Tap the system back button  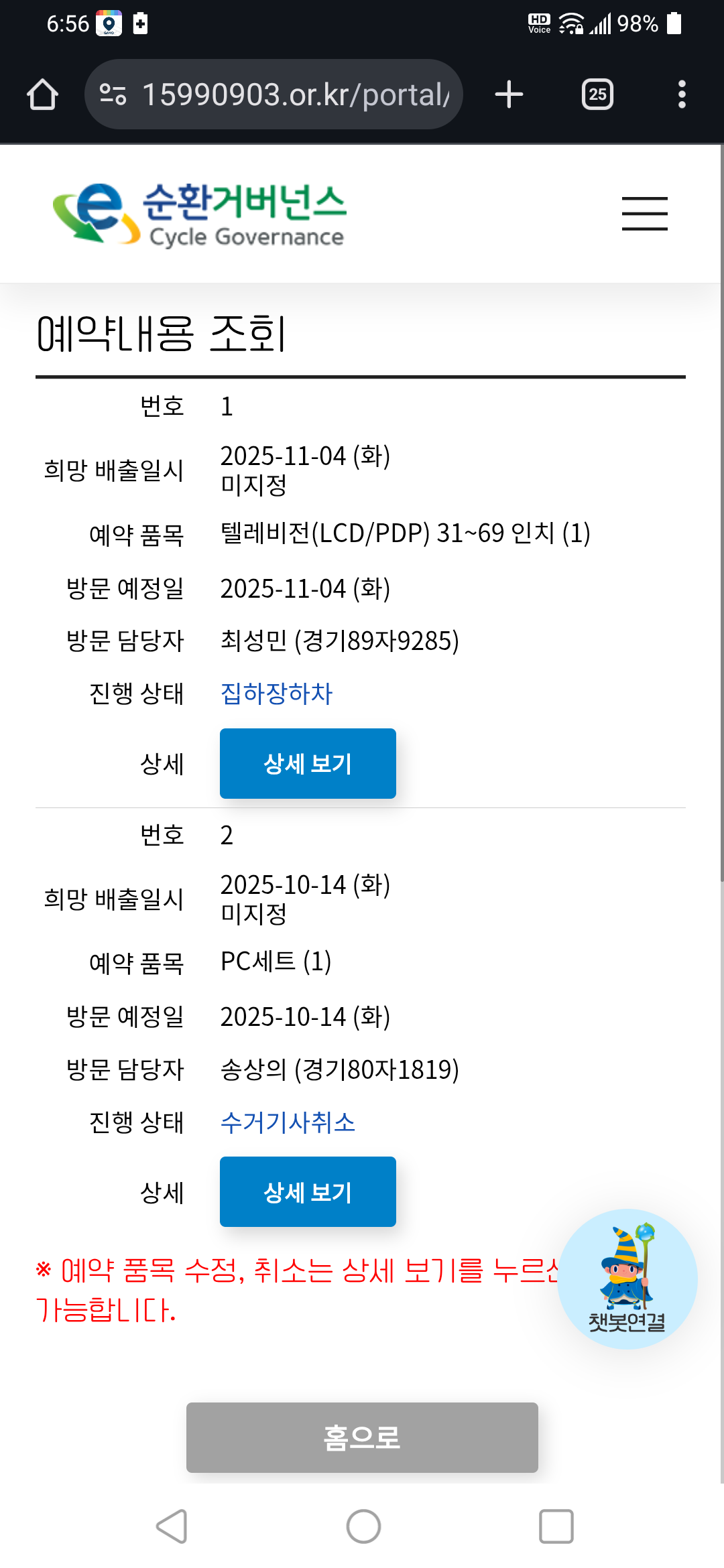[172, 1526]
